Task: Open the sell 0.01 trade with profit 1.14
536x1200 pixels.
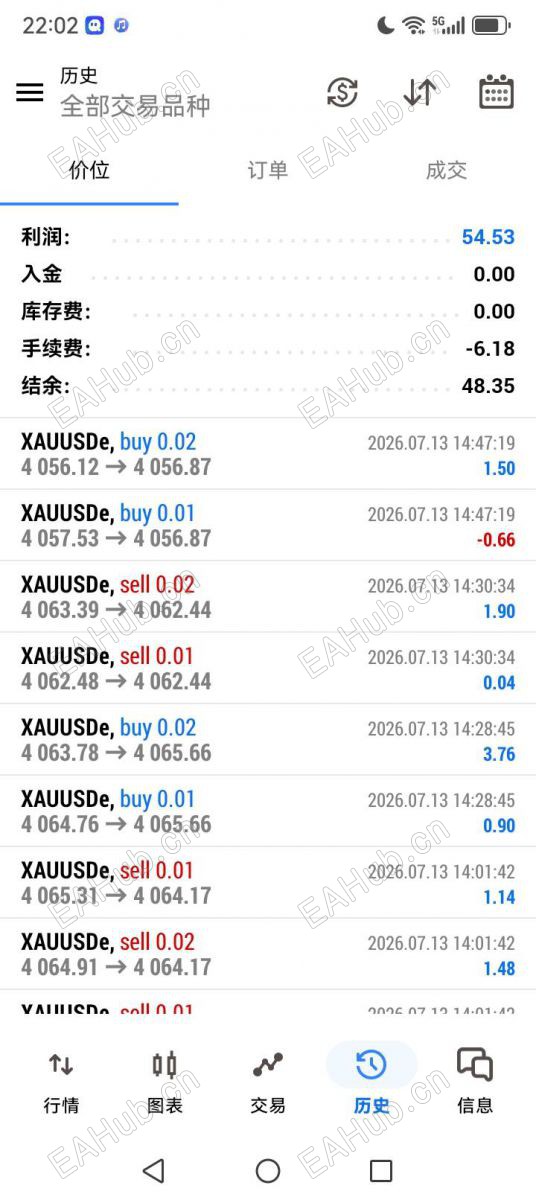Action: (268, 883)
